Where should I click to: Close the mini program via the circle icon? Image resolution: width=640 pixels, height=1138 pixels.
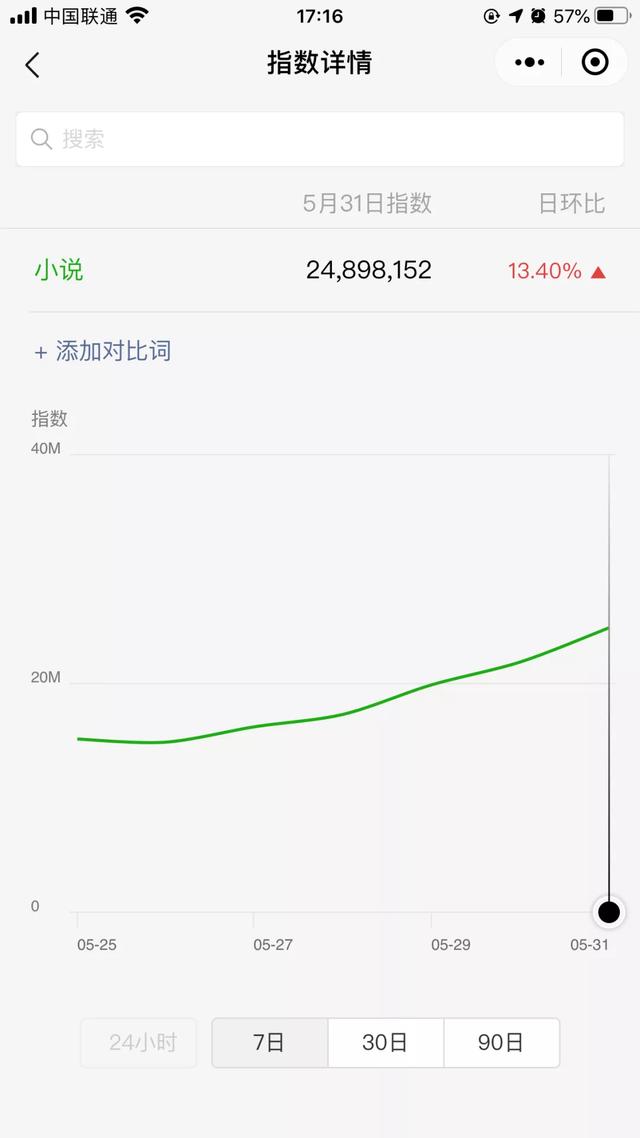pyautogui.click(x=595, y=62)
